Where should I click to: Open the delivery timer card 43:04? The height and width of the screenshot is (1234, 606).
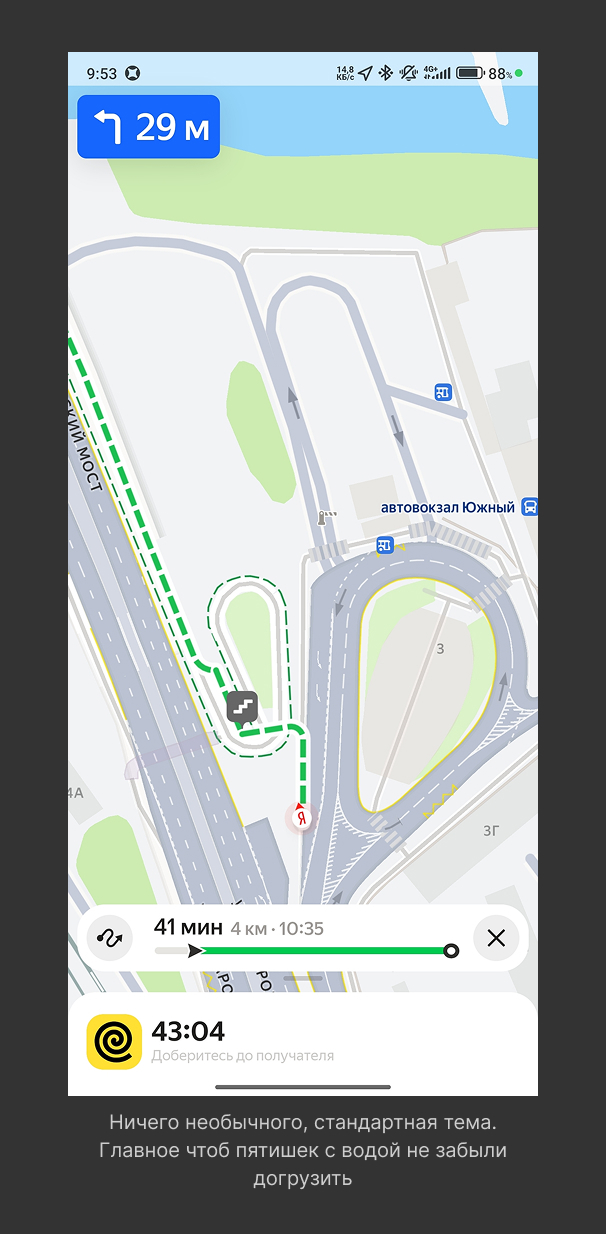(x=303, y=1041)
